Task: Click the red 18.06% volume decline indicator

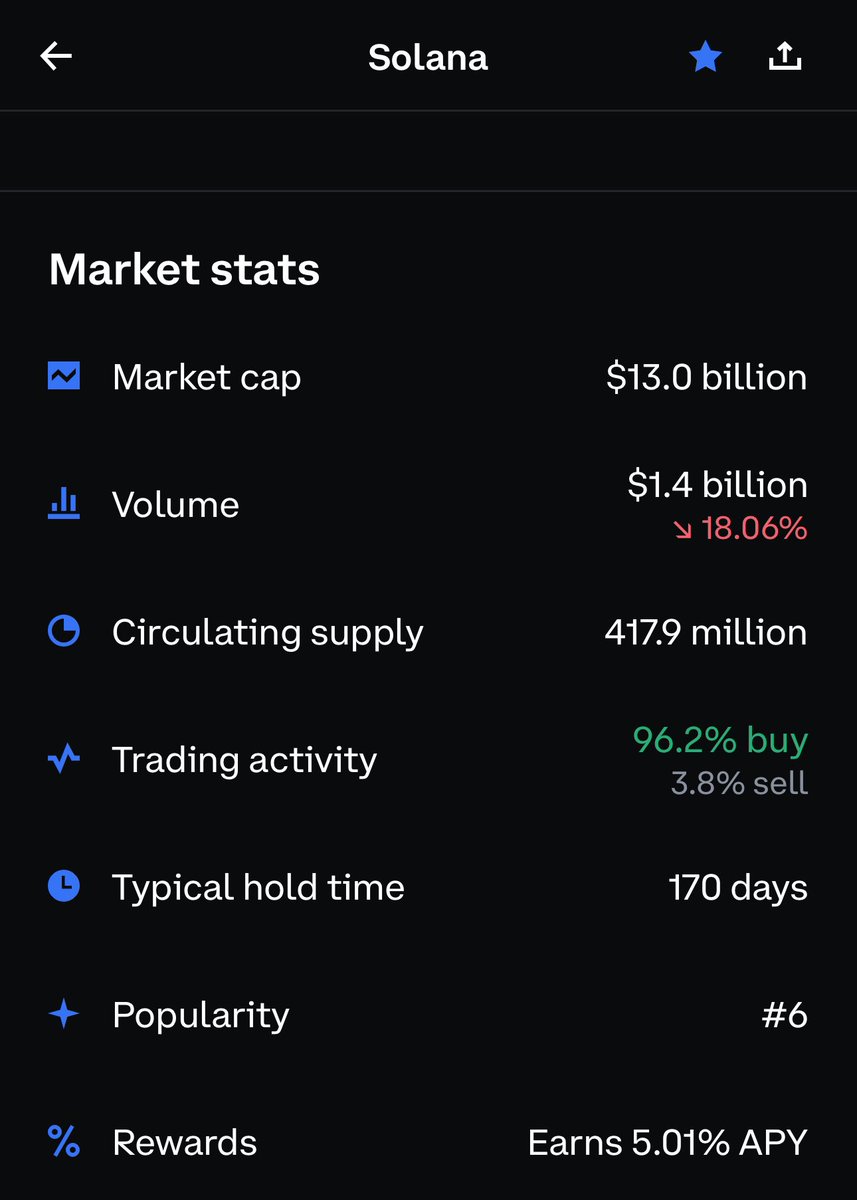Action: pyautogui.click(x=744, y=529)
